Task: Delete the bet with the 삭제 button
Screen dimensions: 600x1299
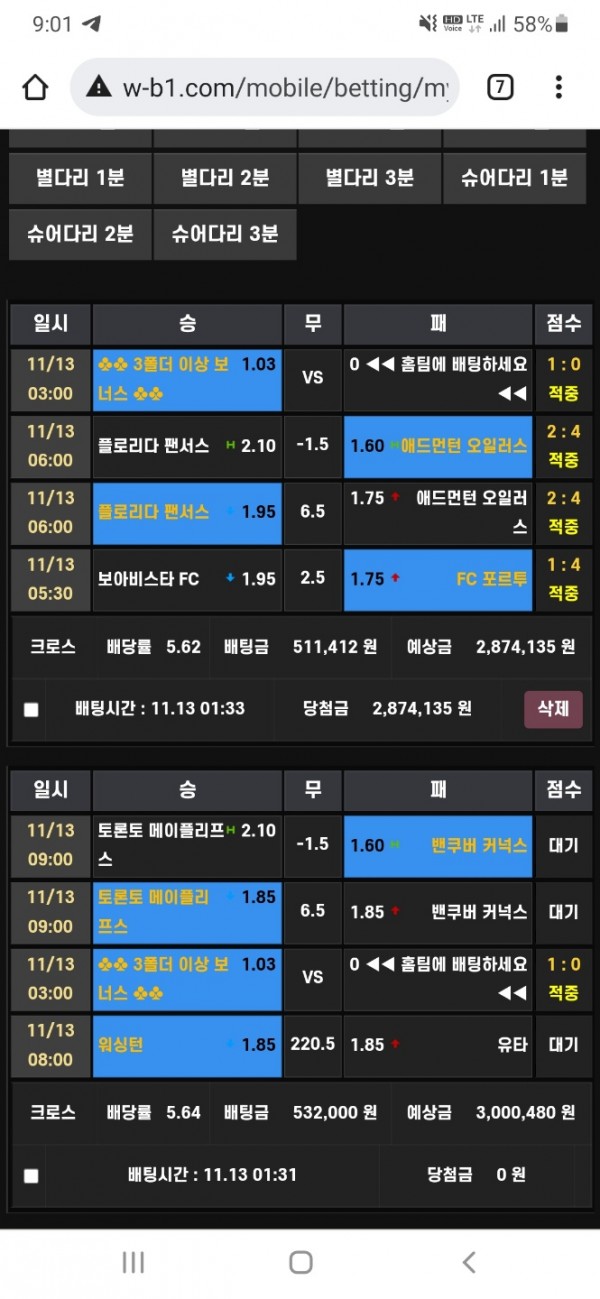Action: (x=553, y=709)
